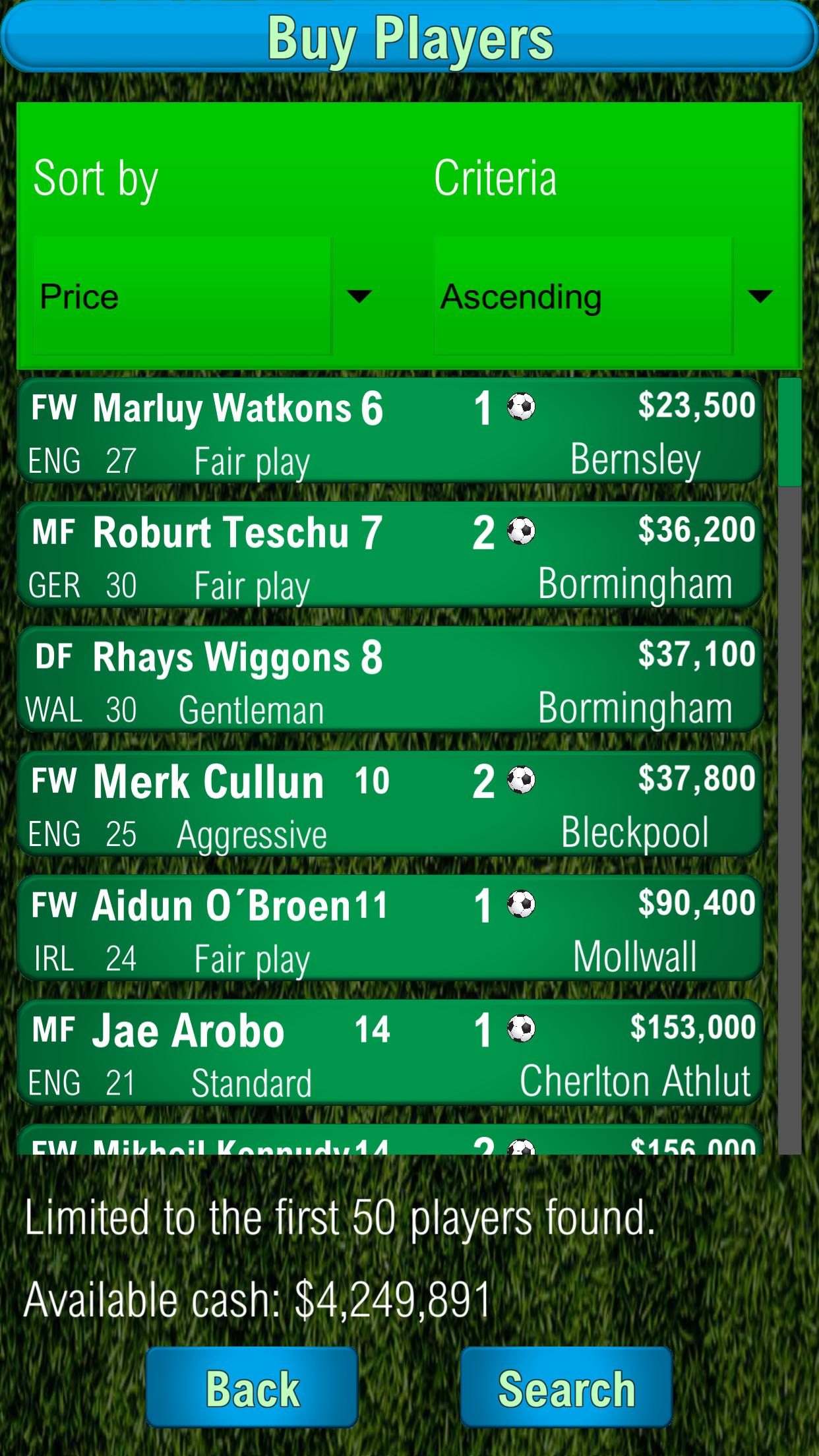Choose forward Merk Cullun
This screenshot has height=1456, width=819.
coord(390,804)
